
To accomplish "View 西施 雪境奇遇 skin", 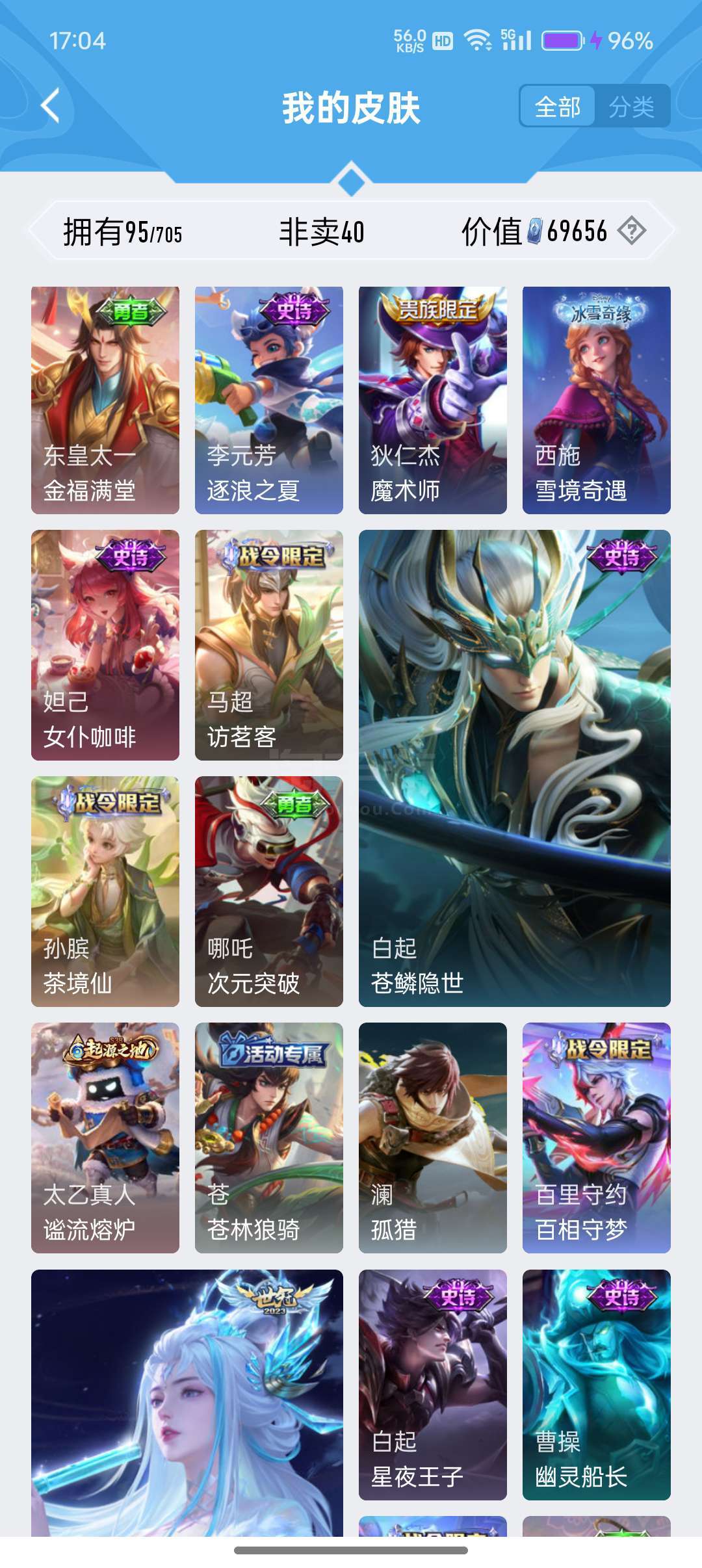I will [x=597, y=400].
